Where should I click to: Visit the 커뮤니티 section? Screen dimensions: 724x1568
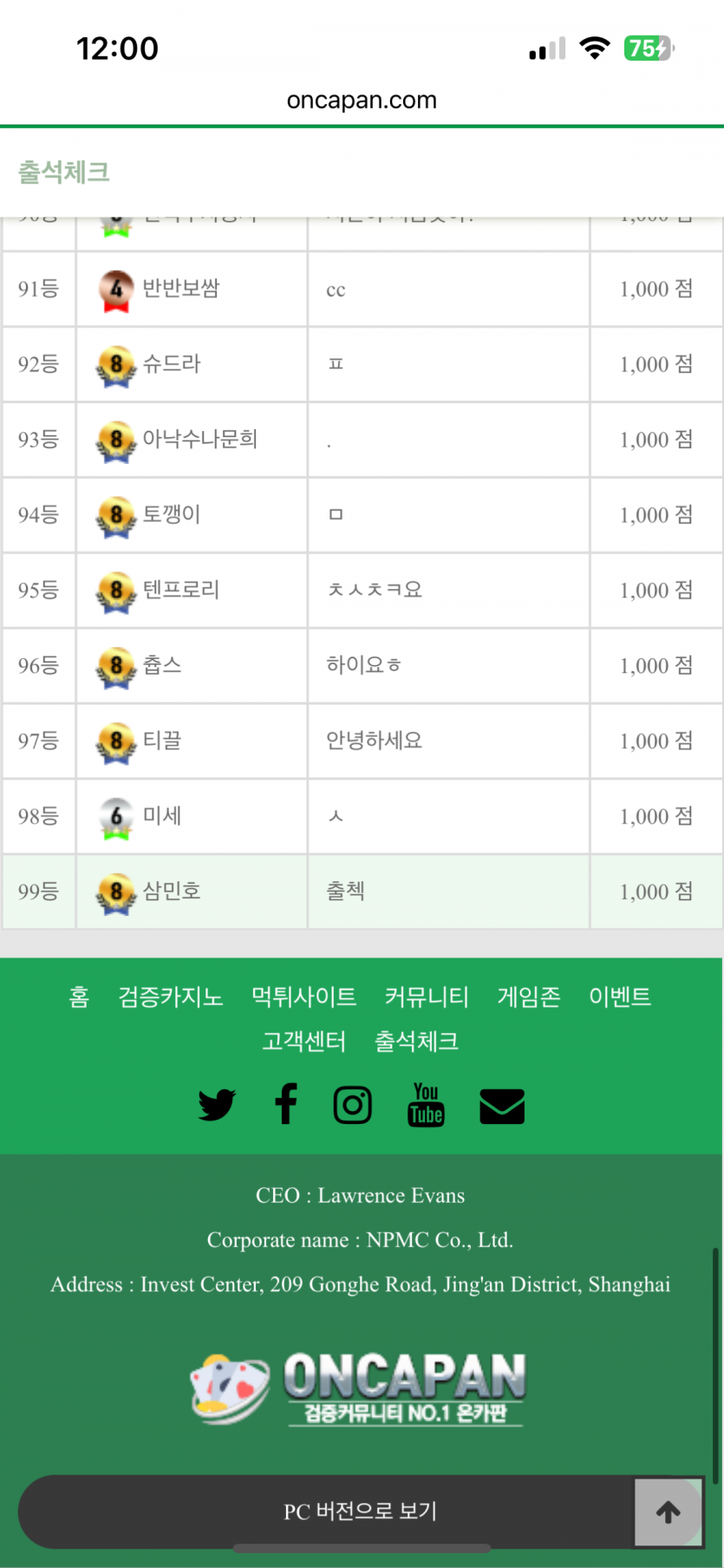pos(427,996)
